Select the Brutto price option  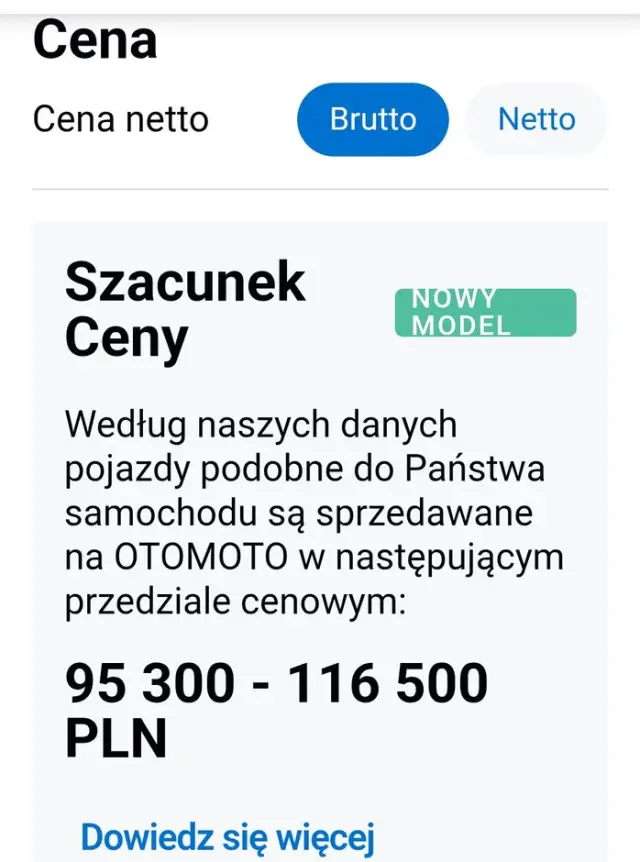coord(373,119)
